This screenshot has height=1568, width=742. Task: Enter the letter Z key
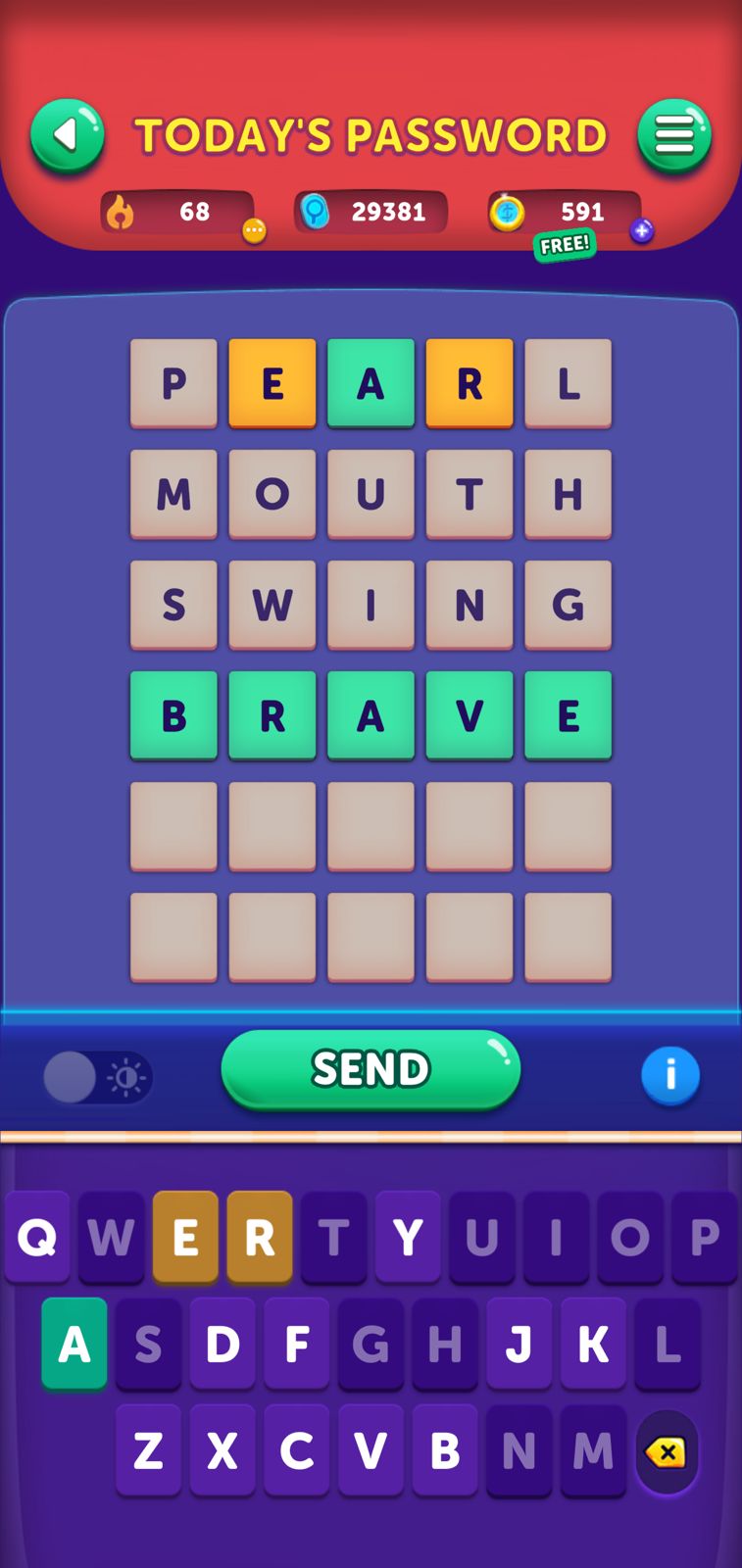[x=148, y=1450]
